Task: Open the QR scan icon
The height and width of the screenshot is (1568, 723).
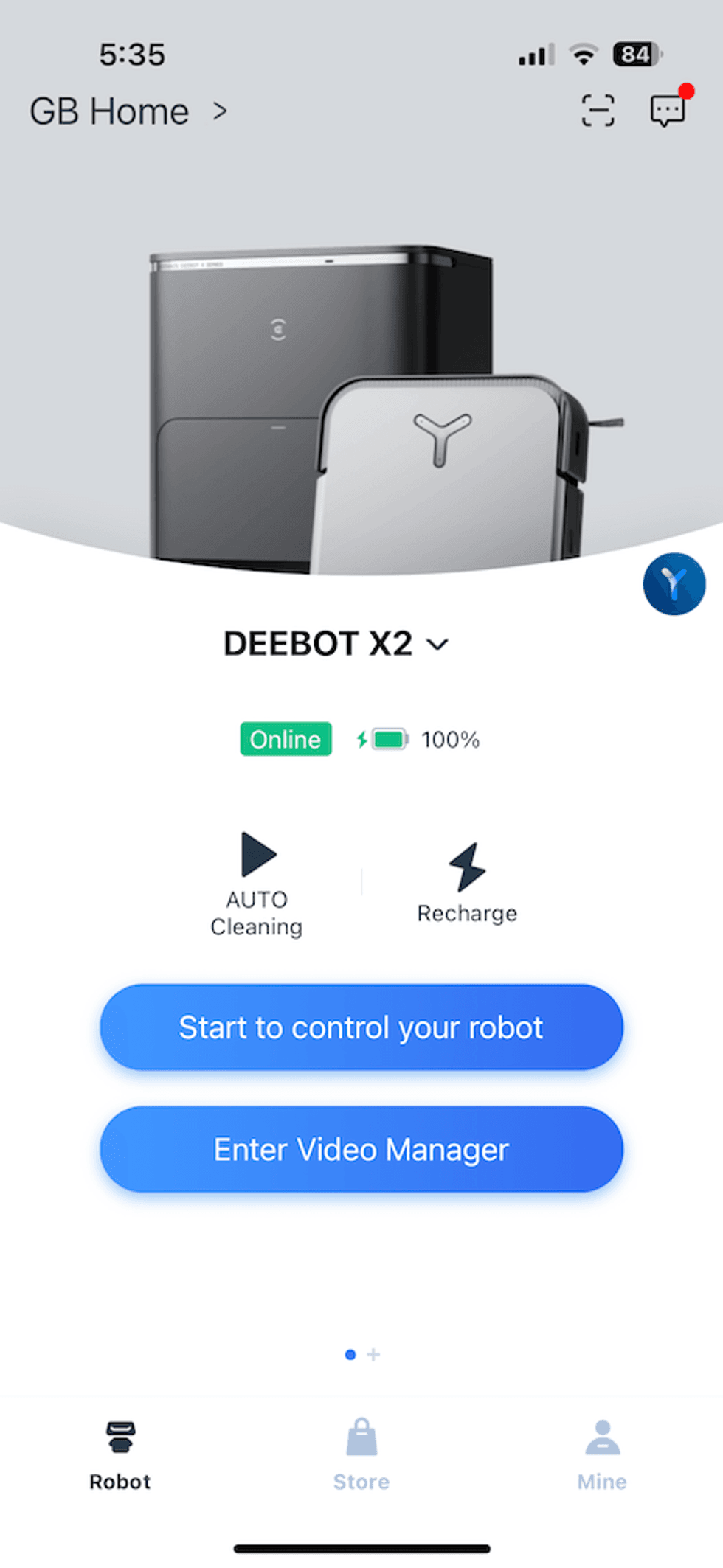Action: 597,111
